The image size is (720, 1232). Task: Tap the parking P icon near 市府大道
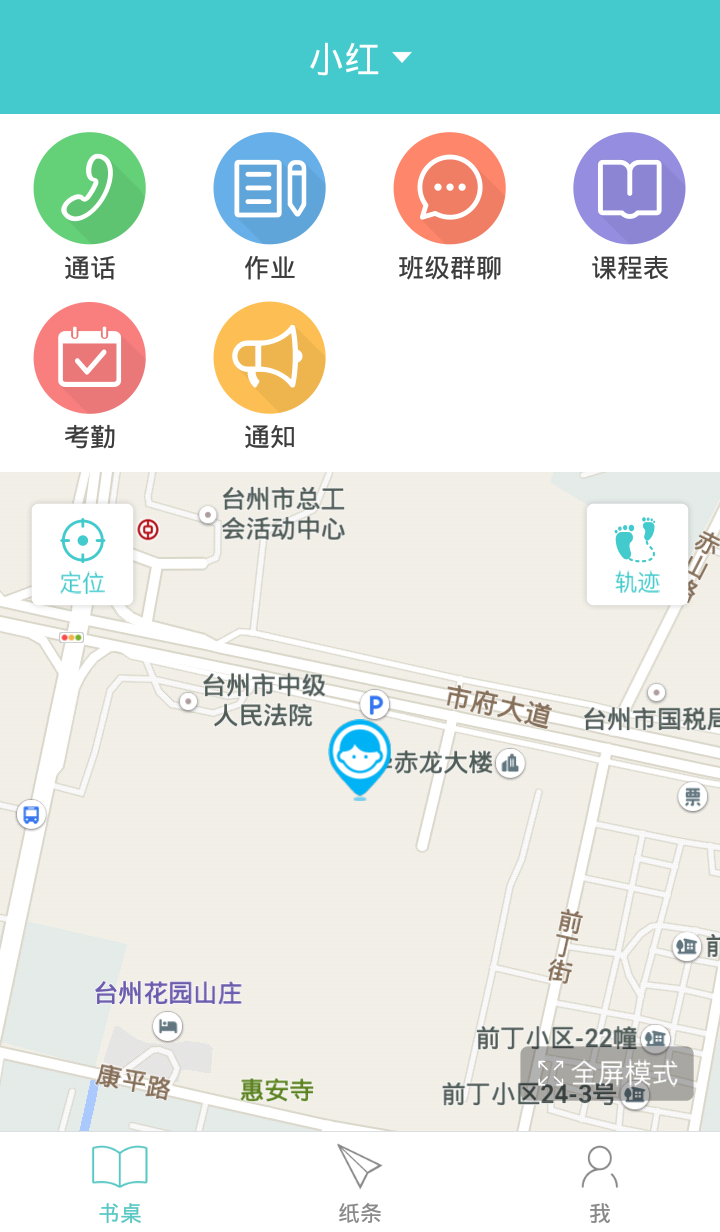click(x=374, y=705)
